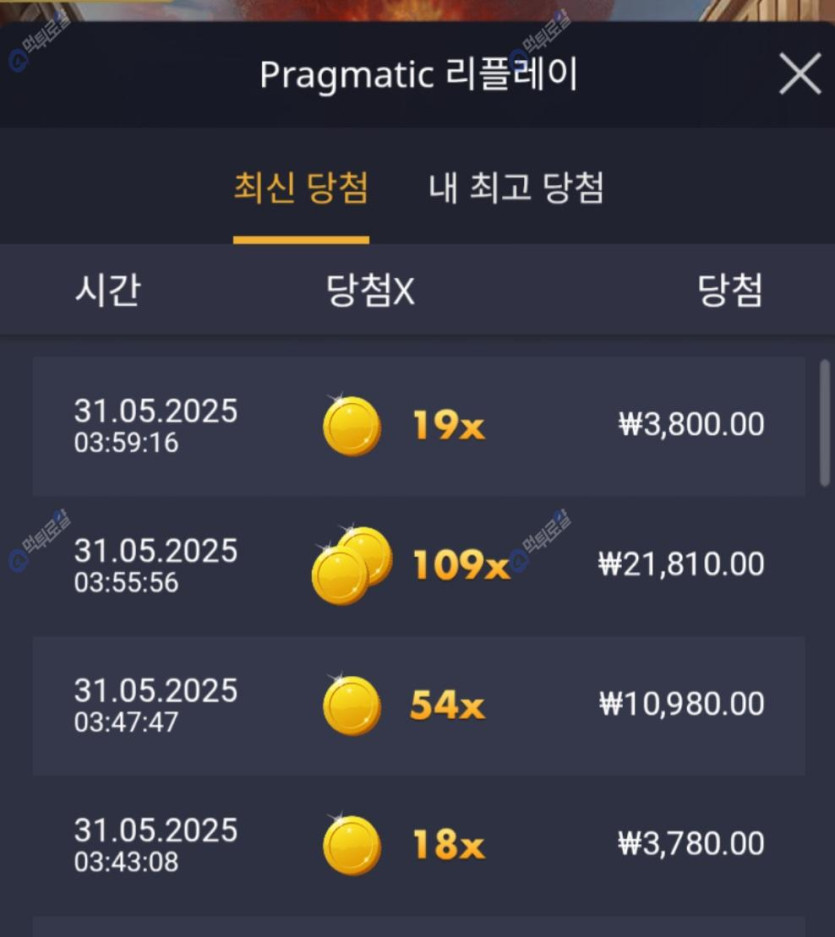Open the 109x win replay worth ₩21,810.00

(x=418, y=566)
